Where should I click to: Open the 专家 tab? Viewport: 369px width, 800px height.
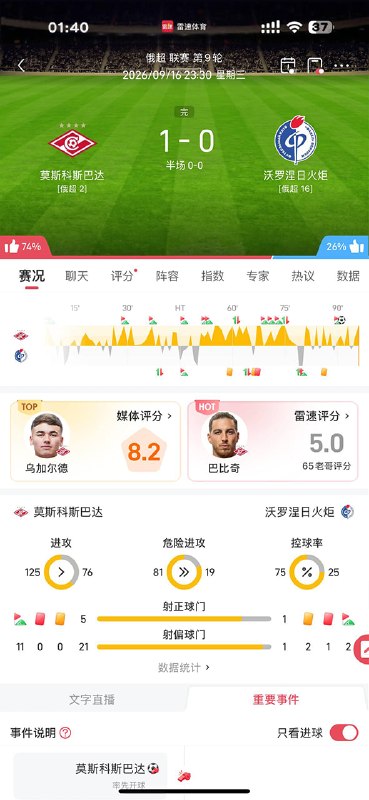coord(258,276)
